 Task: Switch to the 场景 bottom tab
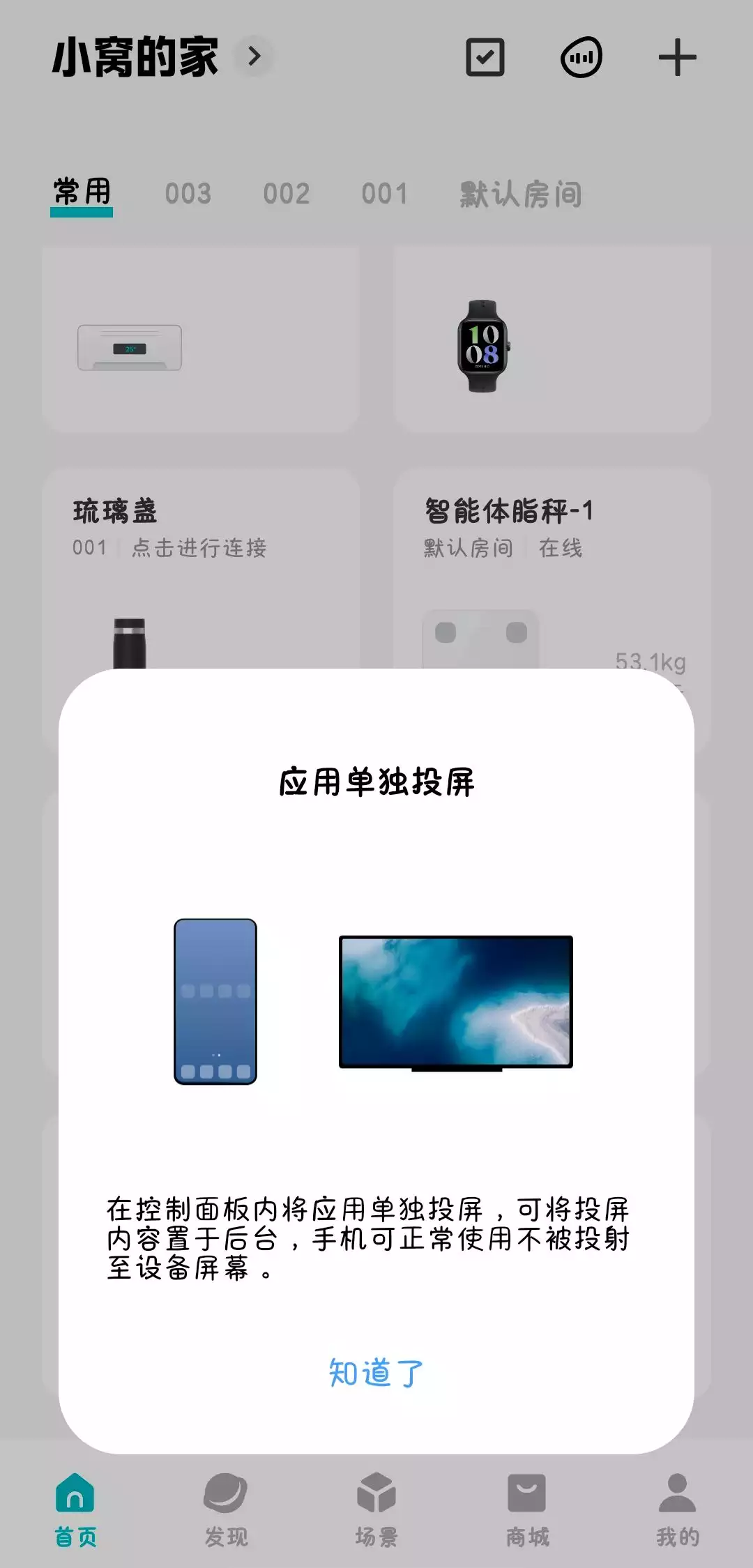pyautogui.click(x=376, y=1509)
